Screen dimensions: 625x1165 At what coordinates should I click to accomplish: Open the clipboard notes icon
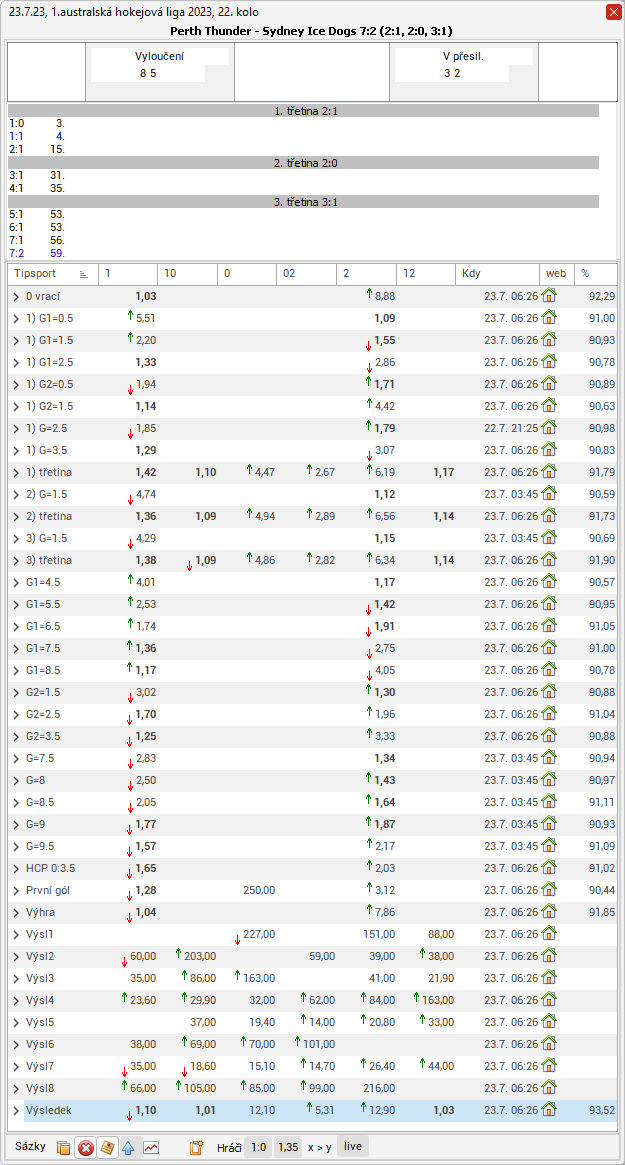tap(197, 1148)
